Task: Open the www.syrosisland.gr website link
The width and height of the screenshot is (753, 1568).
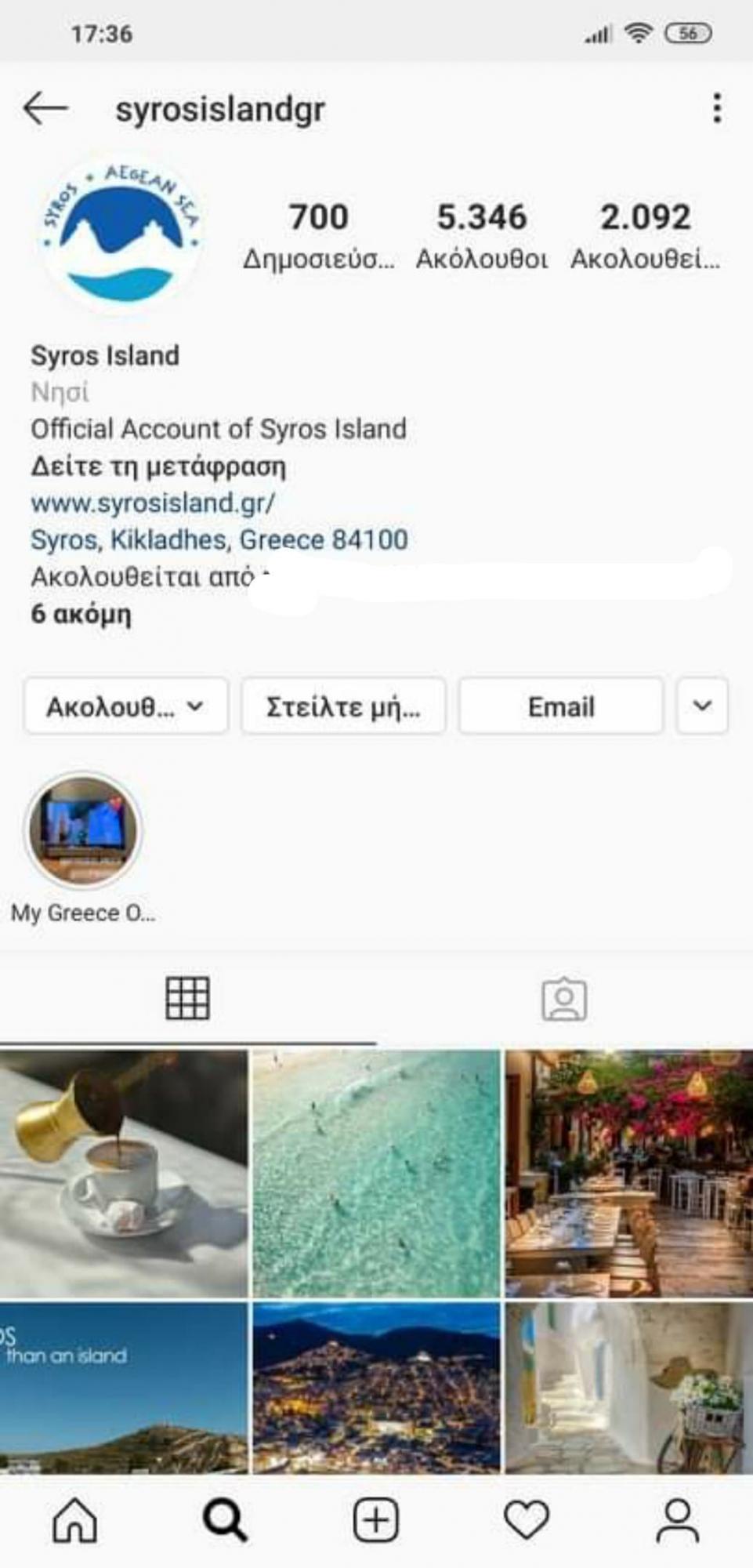Action: point(153,503)
